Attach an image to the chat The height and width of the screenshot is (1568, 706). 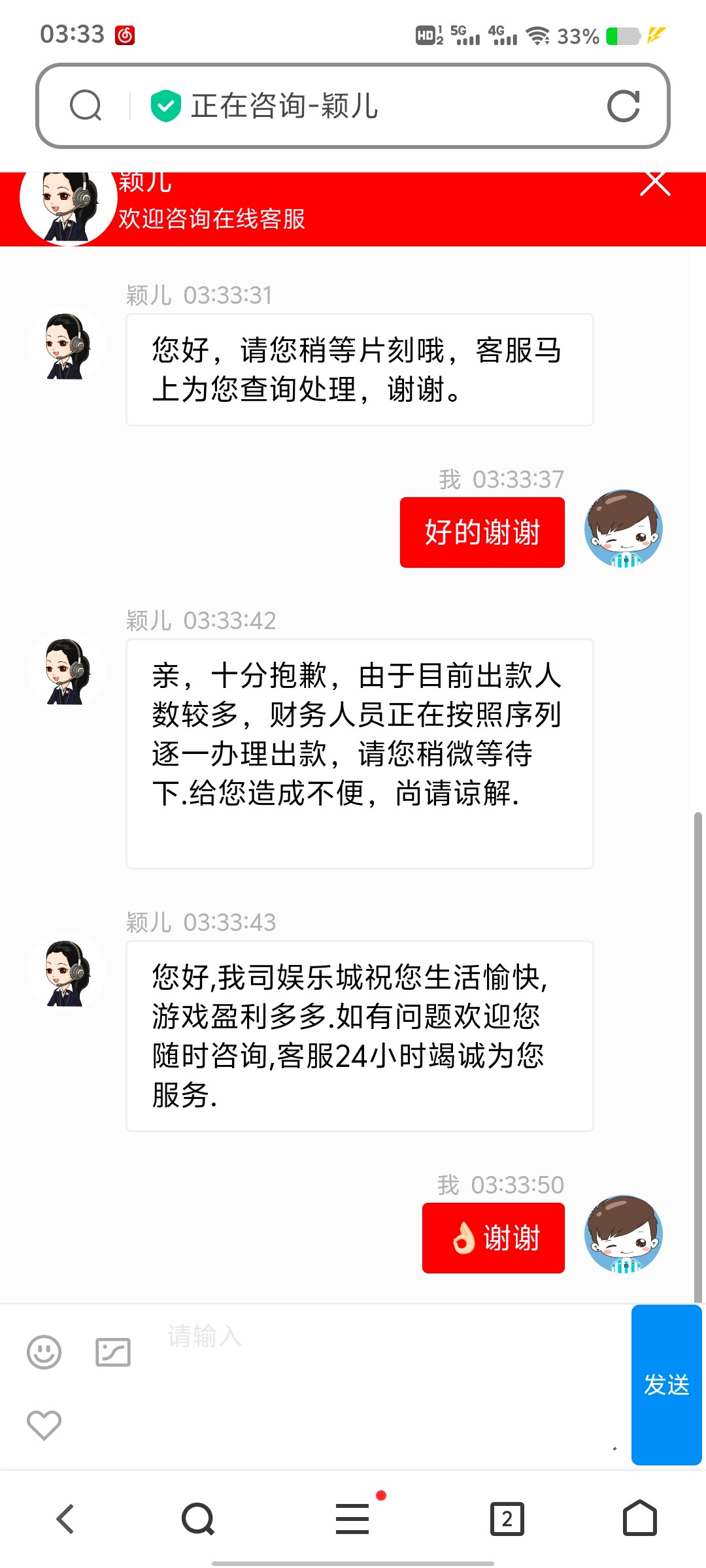pyautogui.click(x=113, y=1352)
